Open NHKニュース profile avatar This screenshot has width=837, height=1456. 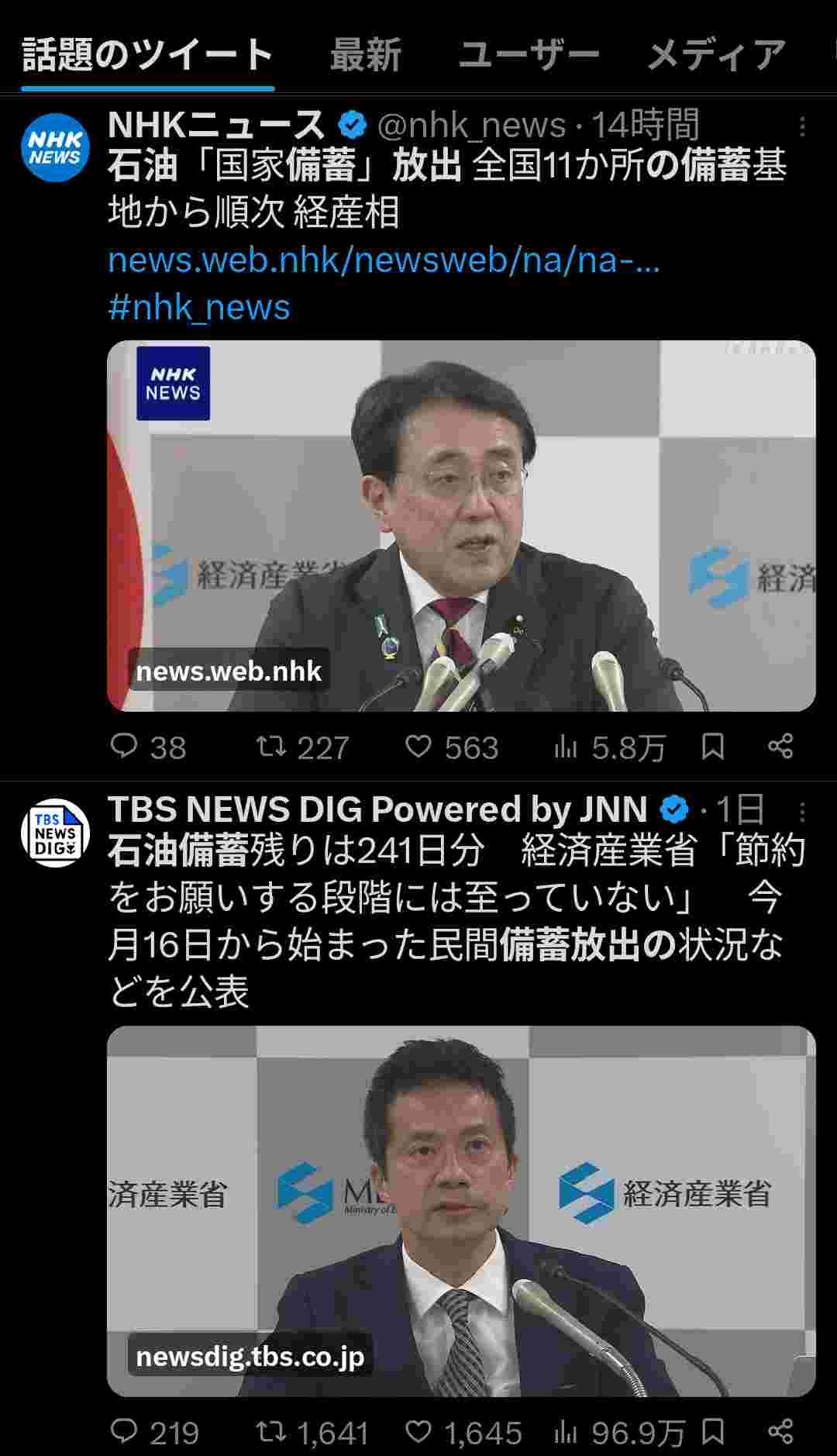click(x=55, y=147)
